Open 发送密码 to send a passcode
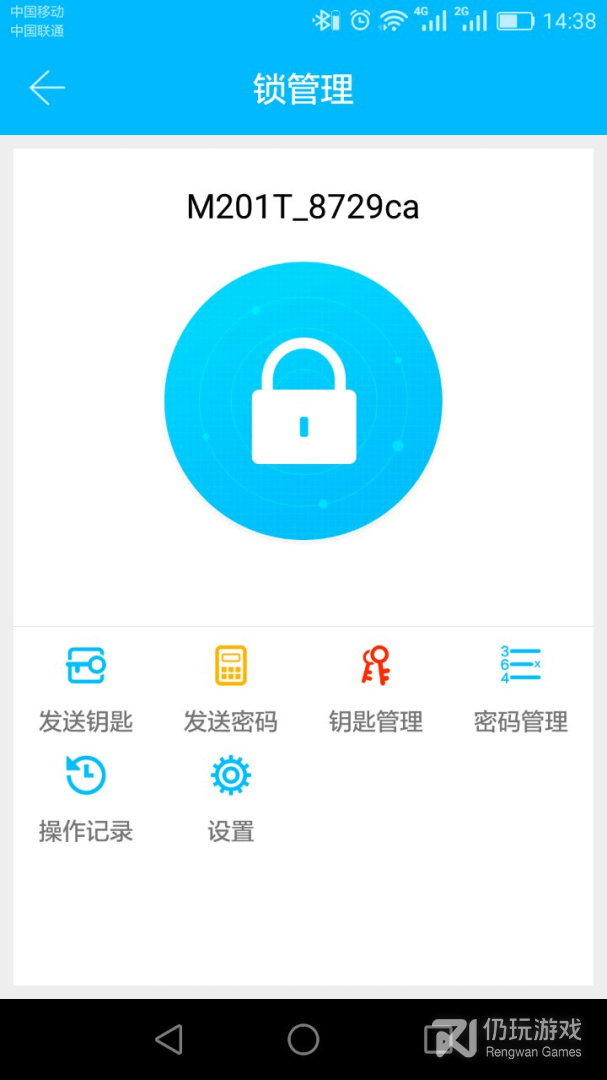Image resolution: width=607 pixels, height=1080 pixels. click(x=231, y=687)
